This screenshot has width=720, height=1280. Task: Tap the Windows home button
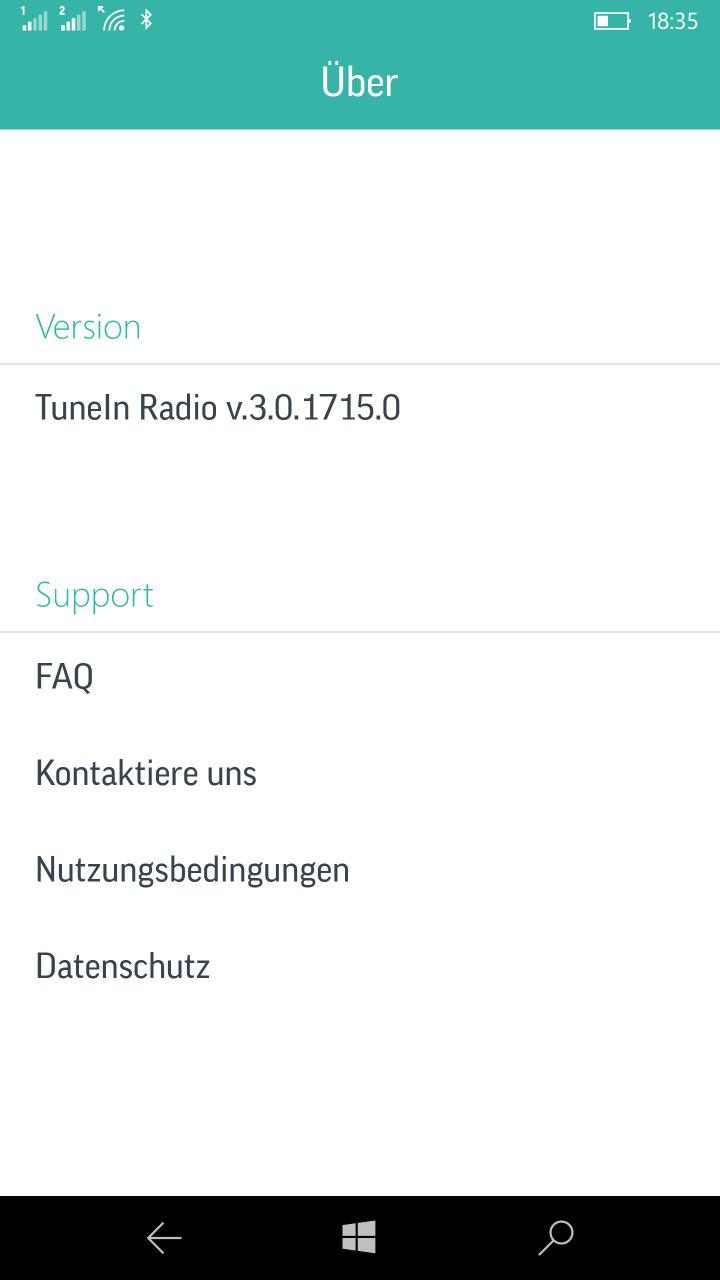pos(359,1238)
